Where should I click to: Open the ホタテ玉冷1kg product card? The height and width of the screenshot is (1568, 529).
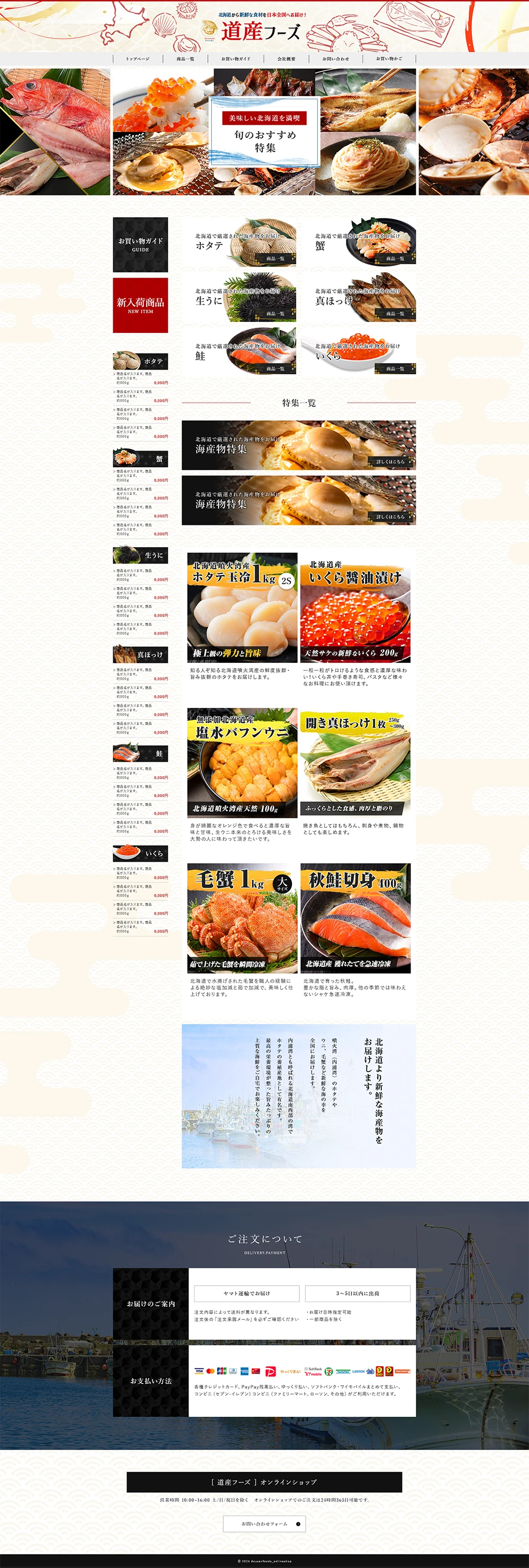[242, 607]
